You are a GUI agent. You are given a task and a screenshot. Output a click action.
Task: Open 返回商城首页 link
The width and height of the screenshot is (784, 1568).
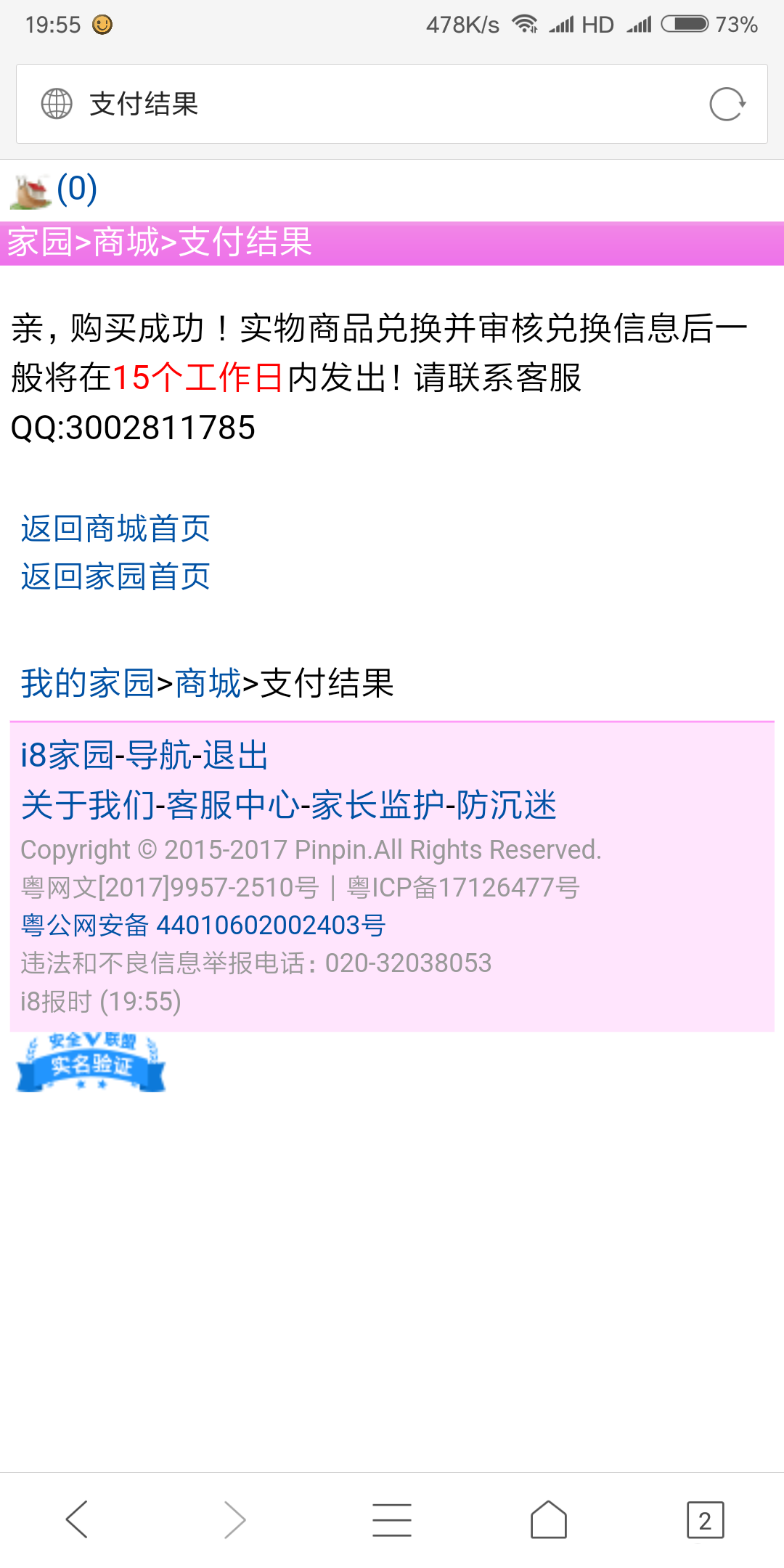point(115,528)
